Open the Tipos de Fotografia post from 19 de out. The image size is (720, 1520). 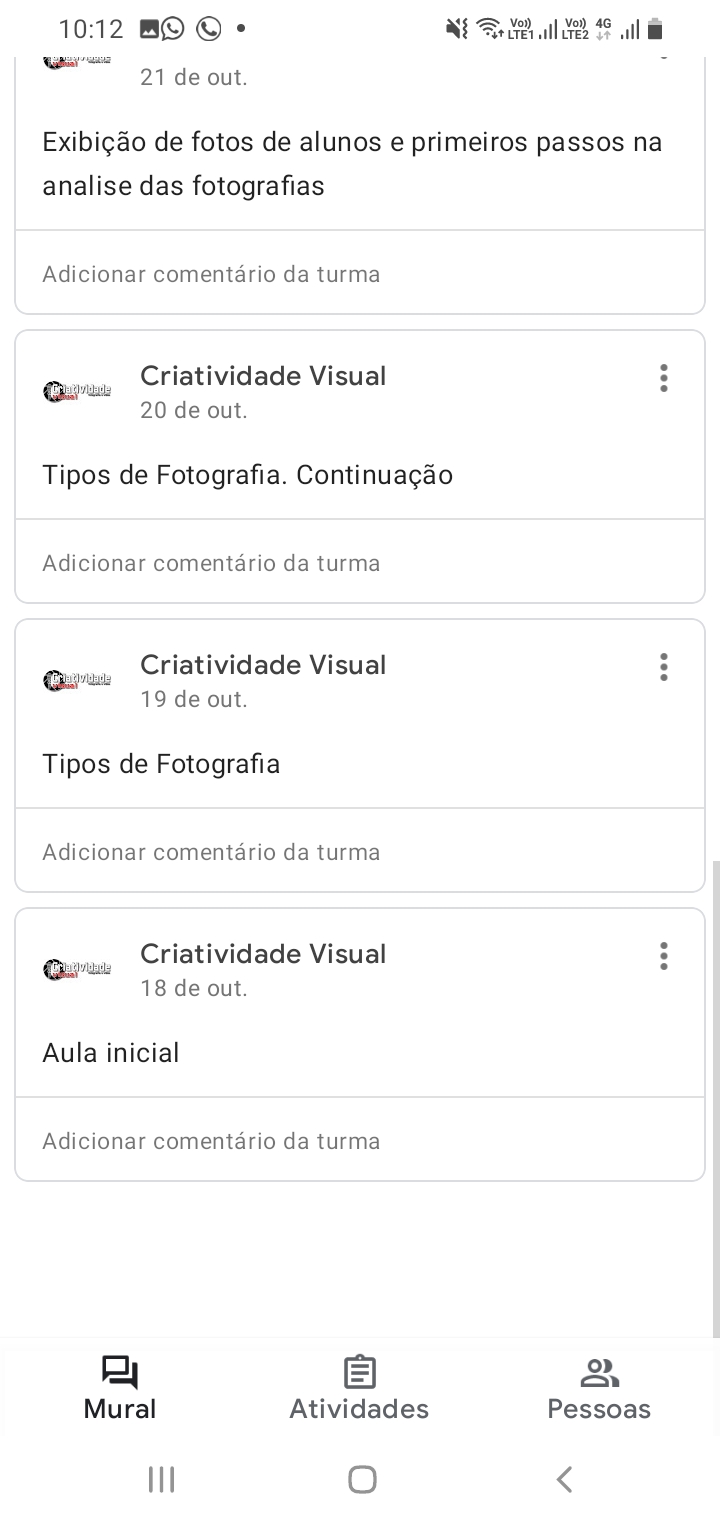coord(161,763)
